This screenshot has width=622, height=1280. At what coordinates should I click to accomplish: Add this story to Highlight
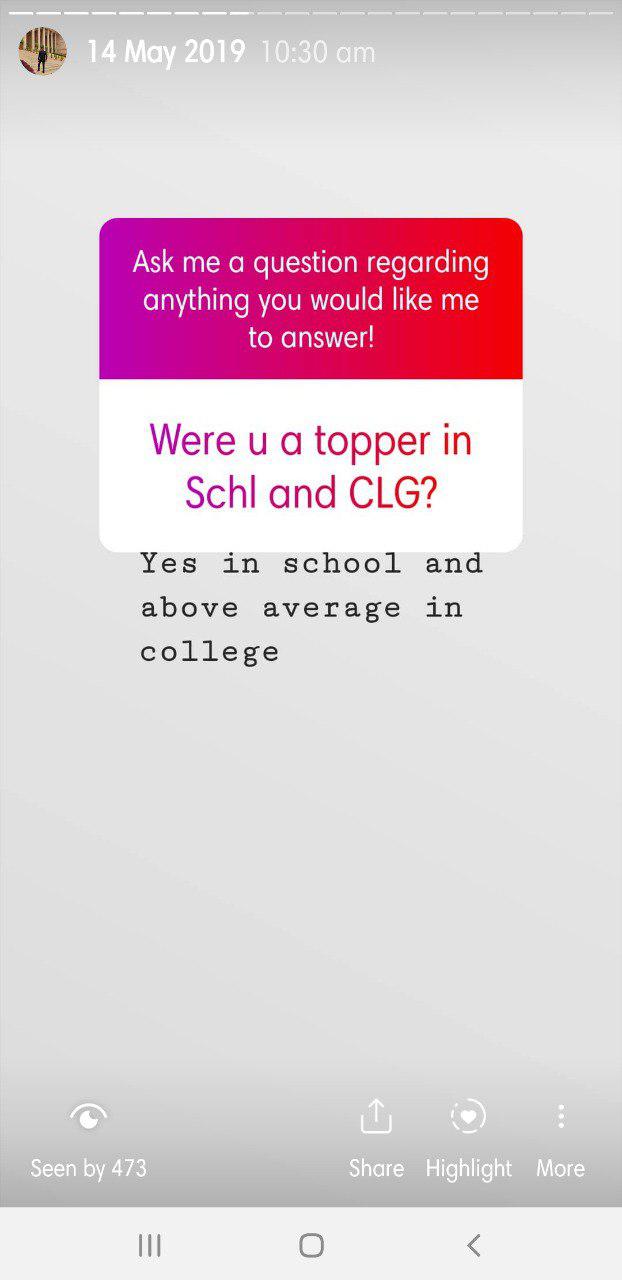(468, 1139)
